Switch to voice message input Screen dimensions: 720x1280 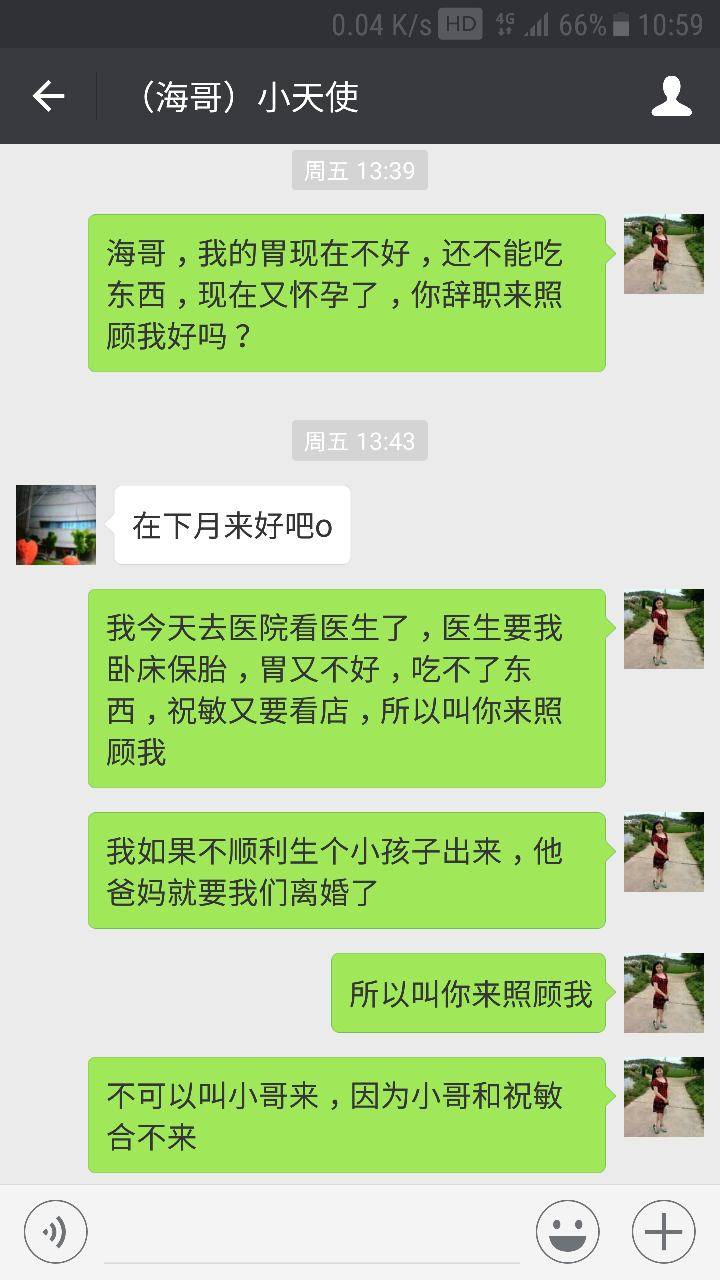(x=55, y=1232)
